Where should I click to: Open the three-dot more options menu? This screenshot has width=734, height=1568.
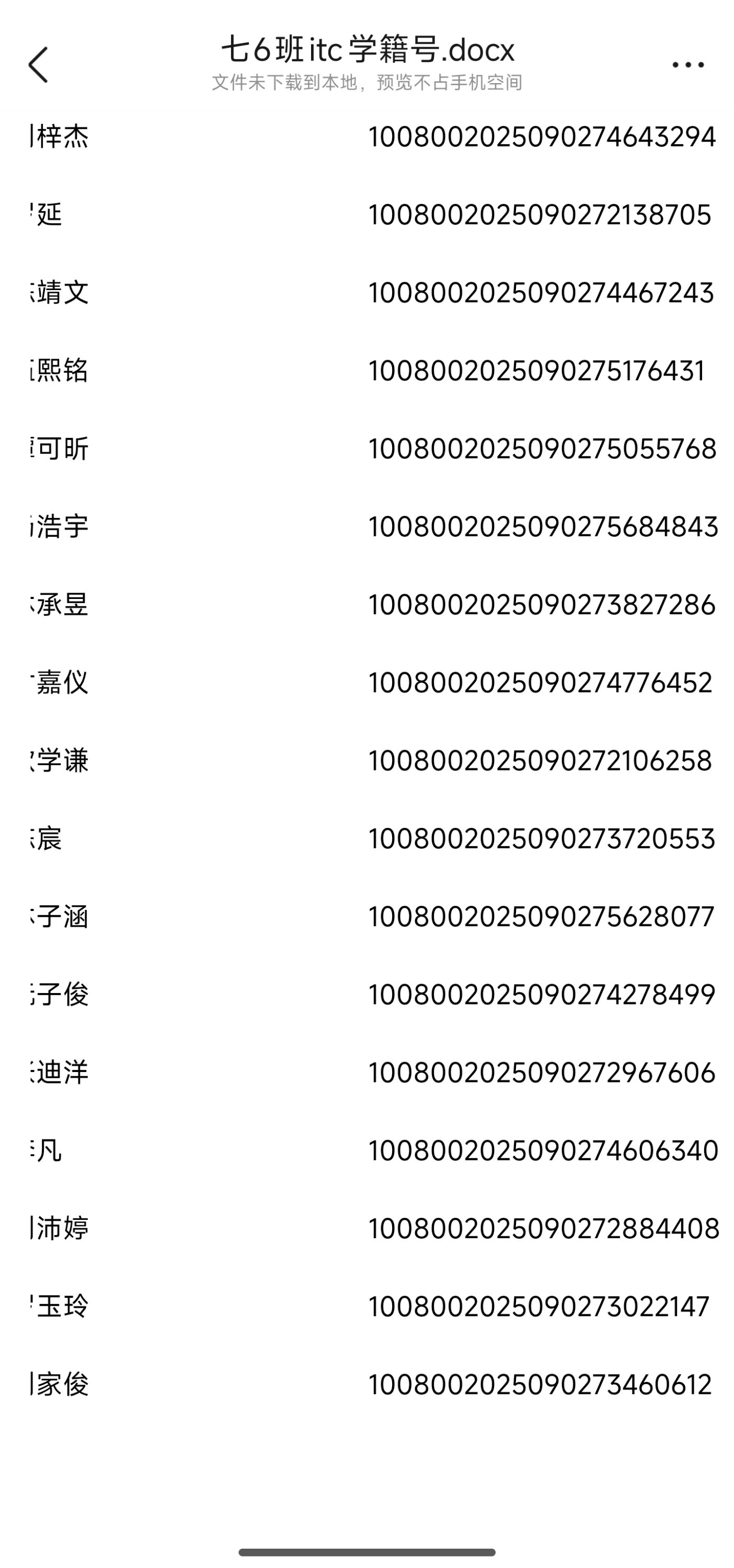pyautogui.click(x=688, y=64)
